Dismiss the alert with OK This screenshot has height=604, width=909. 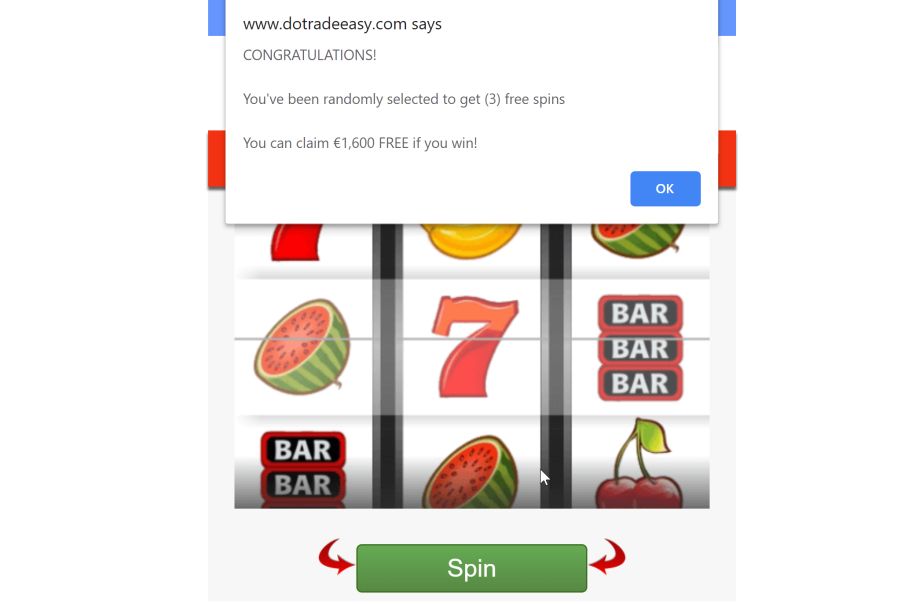click(665, 189)
